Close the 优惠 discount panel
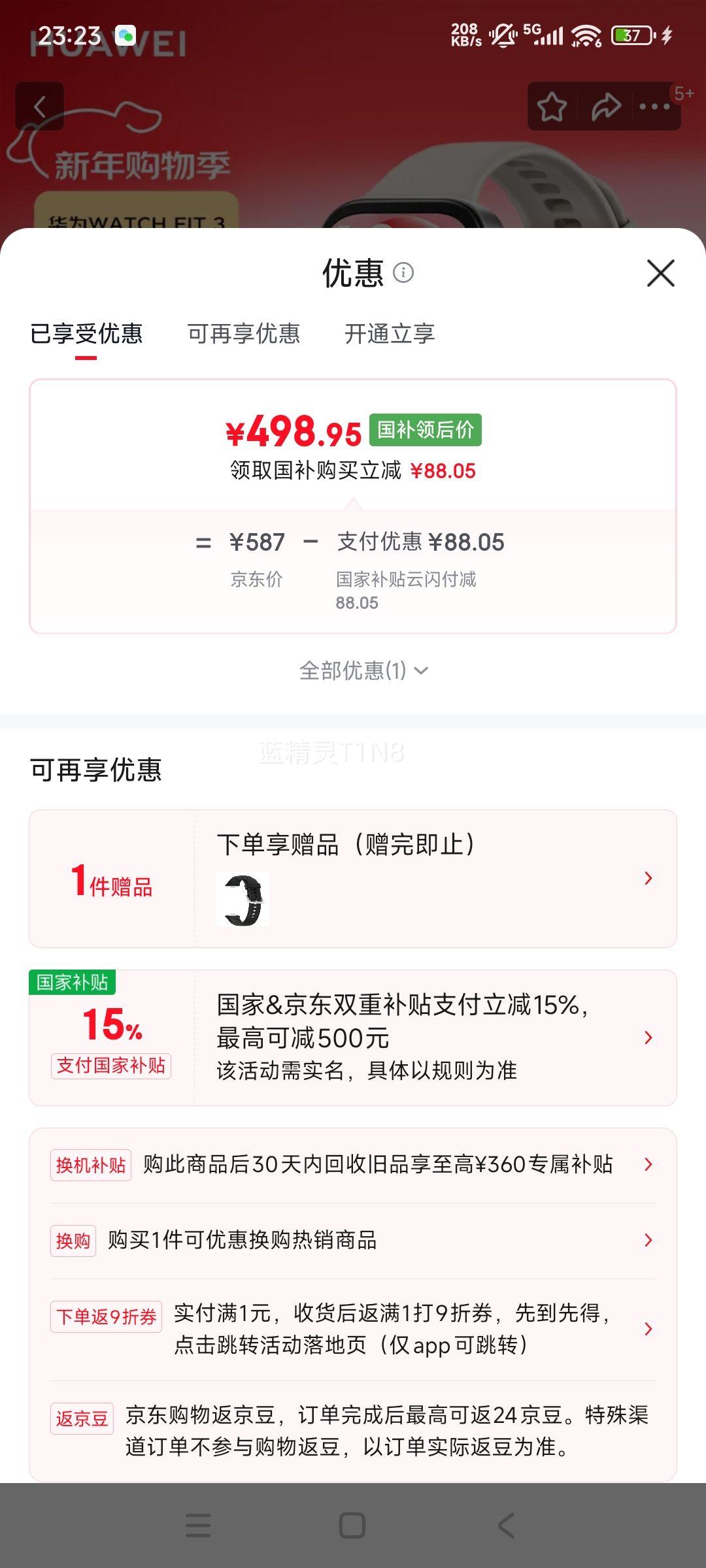This screenshot has height=1568, width=706. click(661, 273)
